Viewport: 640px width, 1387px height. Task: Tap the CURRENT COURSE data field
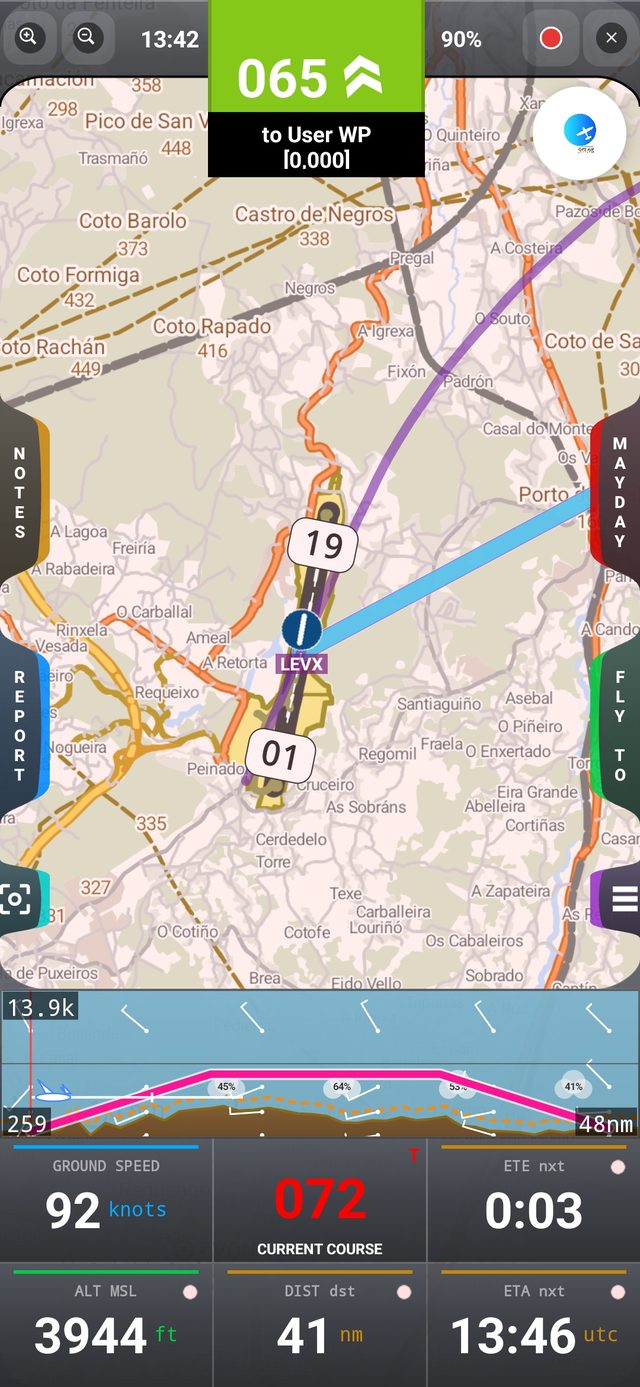[320, 1200]
